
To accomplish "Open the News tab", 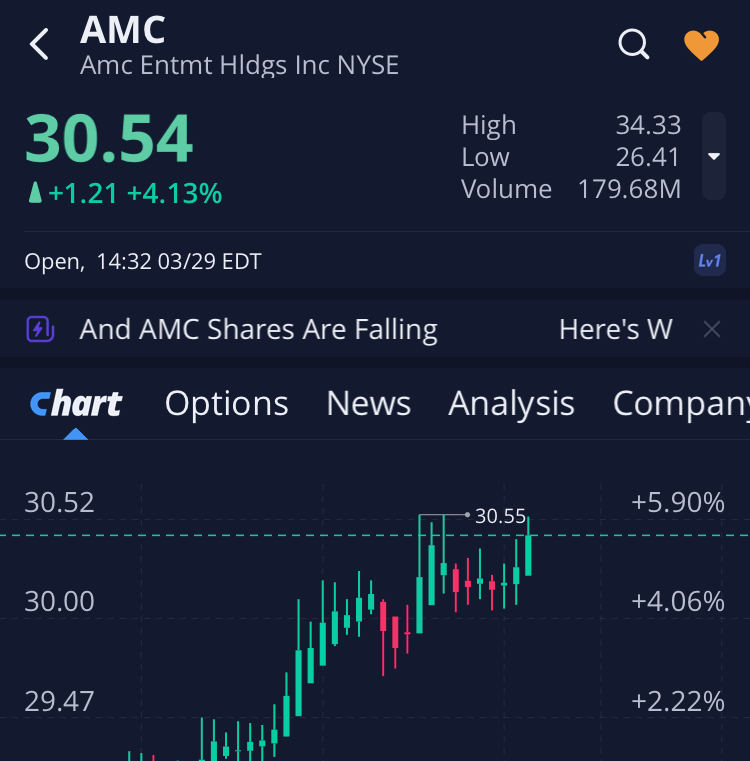I will coord(368,403).
